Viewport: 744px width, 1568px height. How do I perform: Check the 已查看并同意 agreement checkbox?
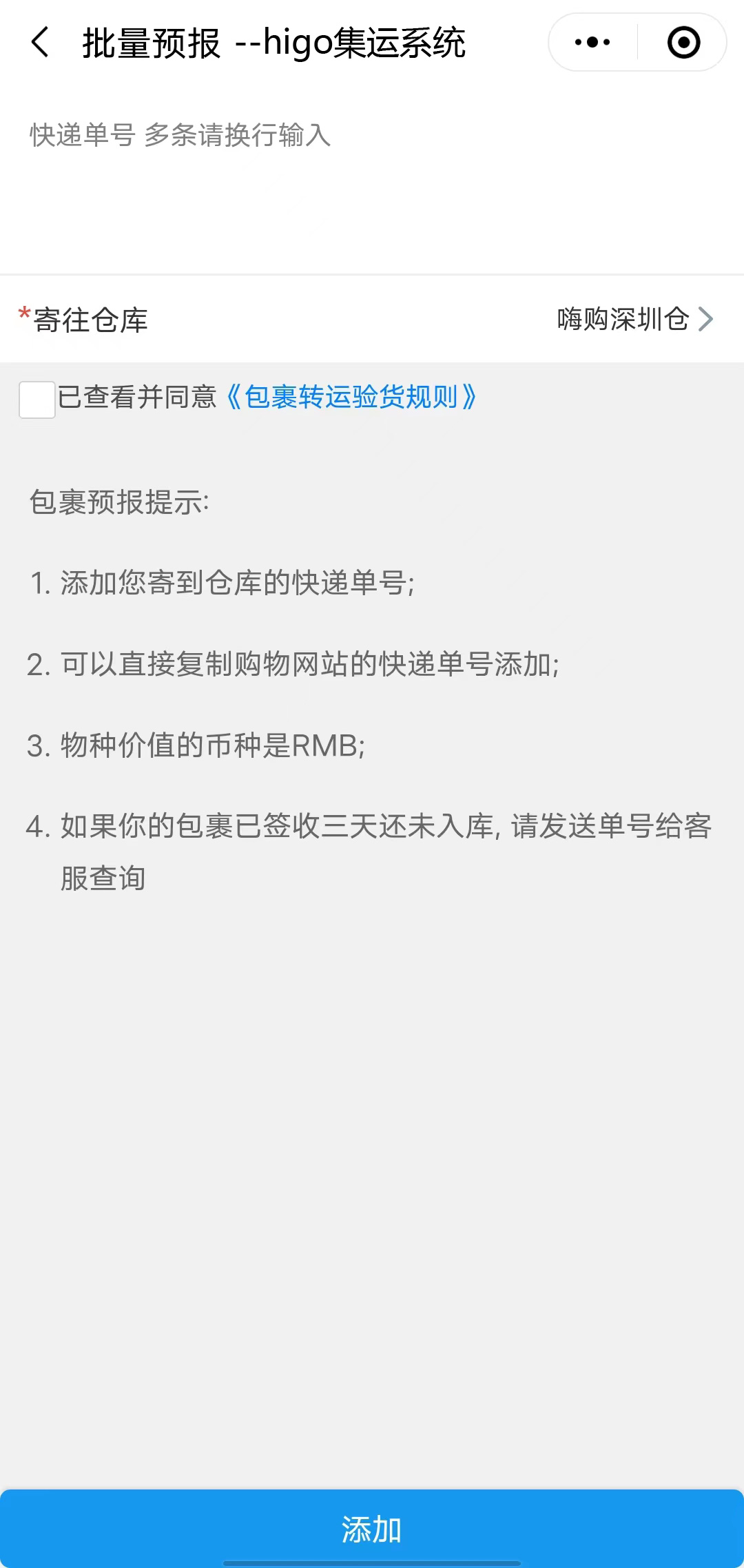(x=37, y=400)
